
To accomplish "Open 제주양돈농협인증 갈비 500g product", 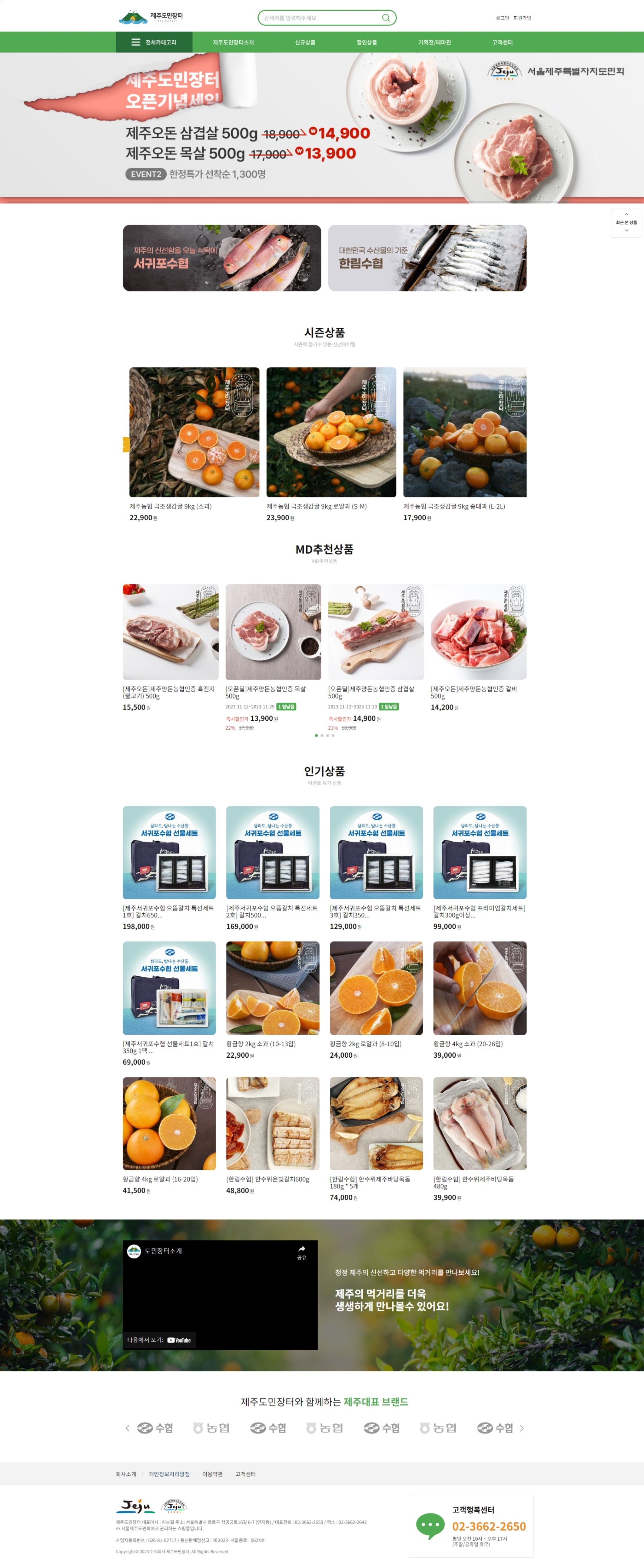I will pyautogui.click(x=478, y=632).
